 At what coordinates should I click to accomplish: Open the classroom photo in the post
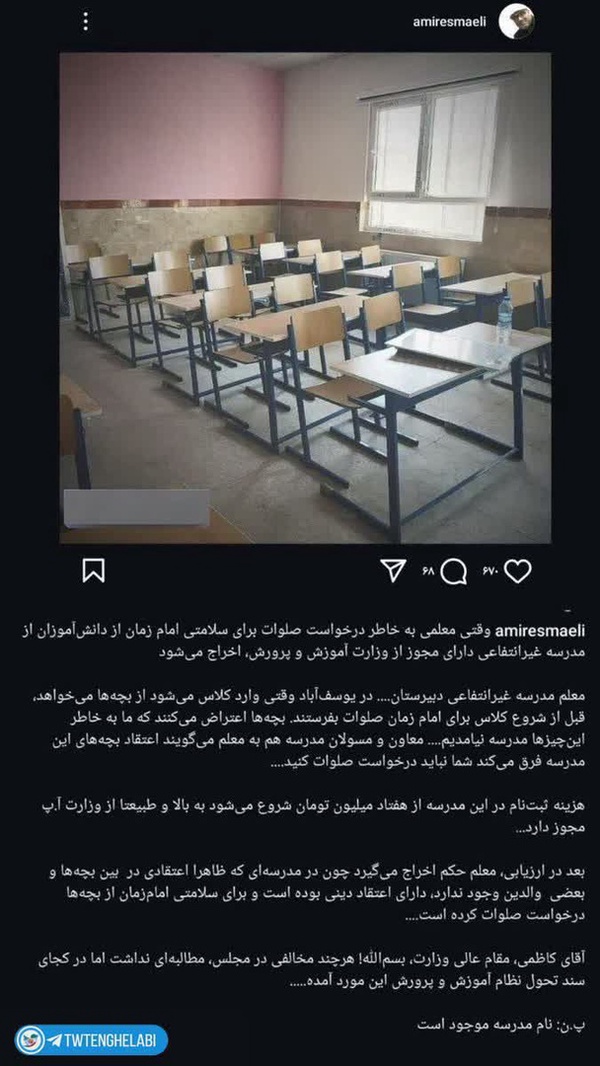[x=305, y=298]
